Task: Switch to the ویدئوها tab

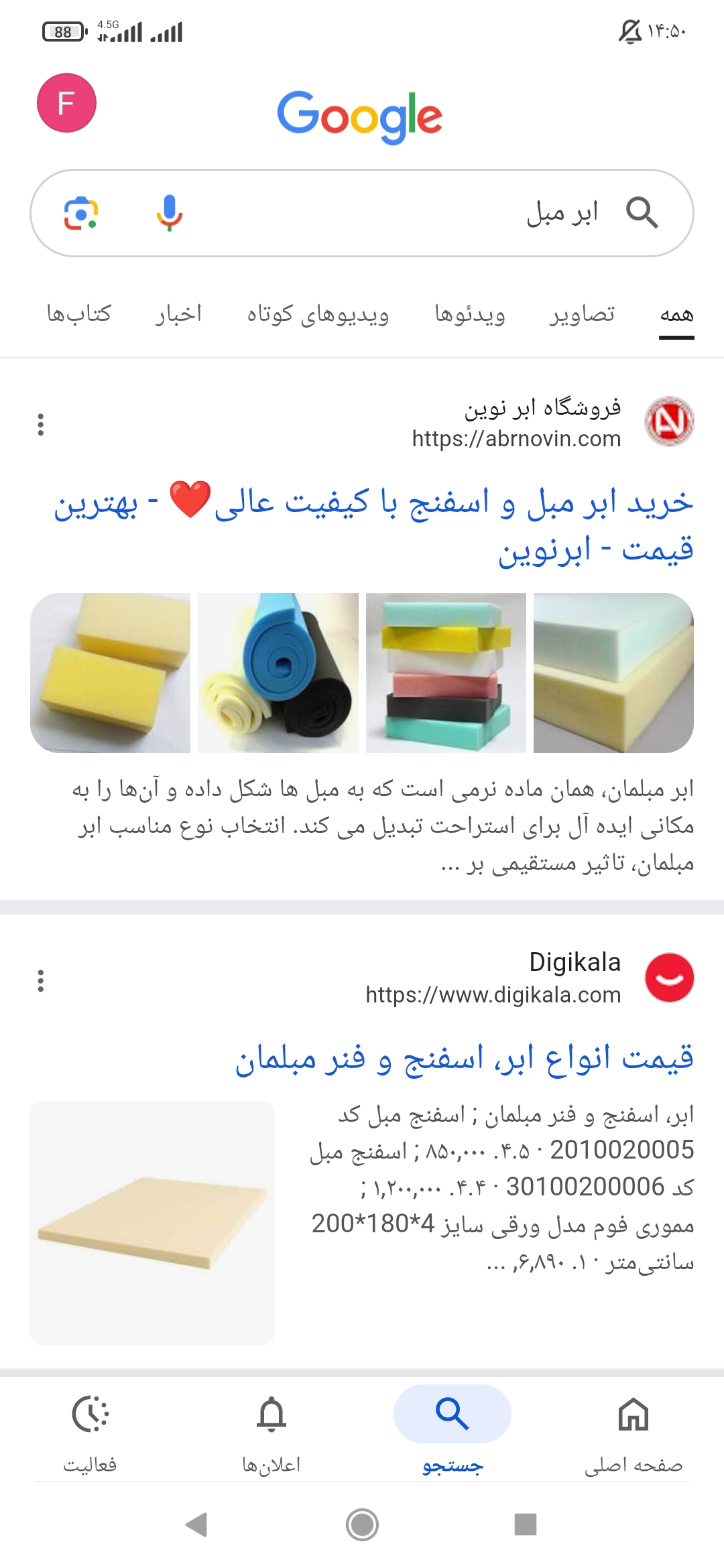Action: coord(470,314)
